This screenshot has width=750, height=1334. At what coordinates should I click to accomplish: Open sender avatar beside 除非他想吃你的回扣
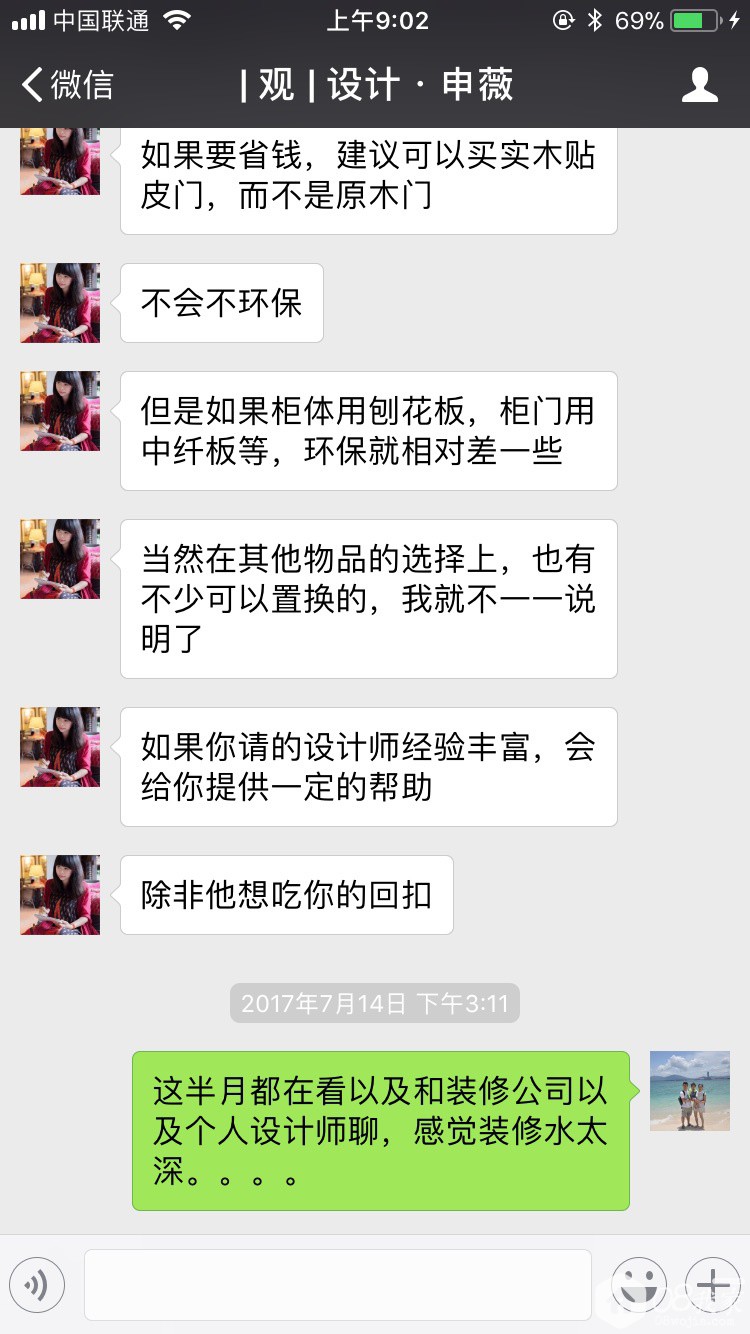click(60, 895)
